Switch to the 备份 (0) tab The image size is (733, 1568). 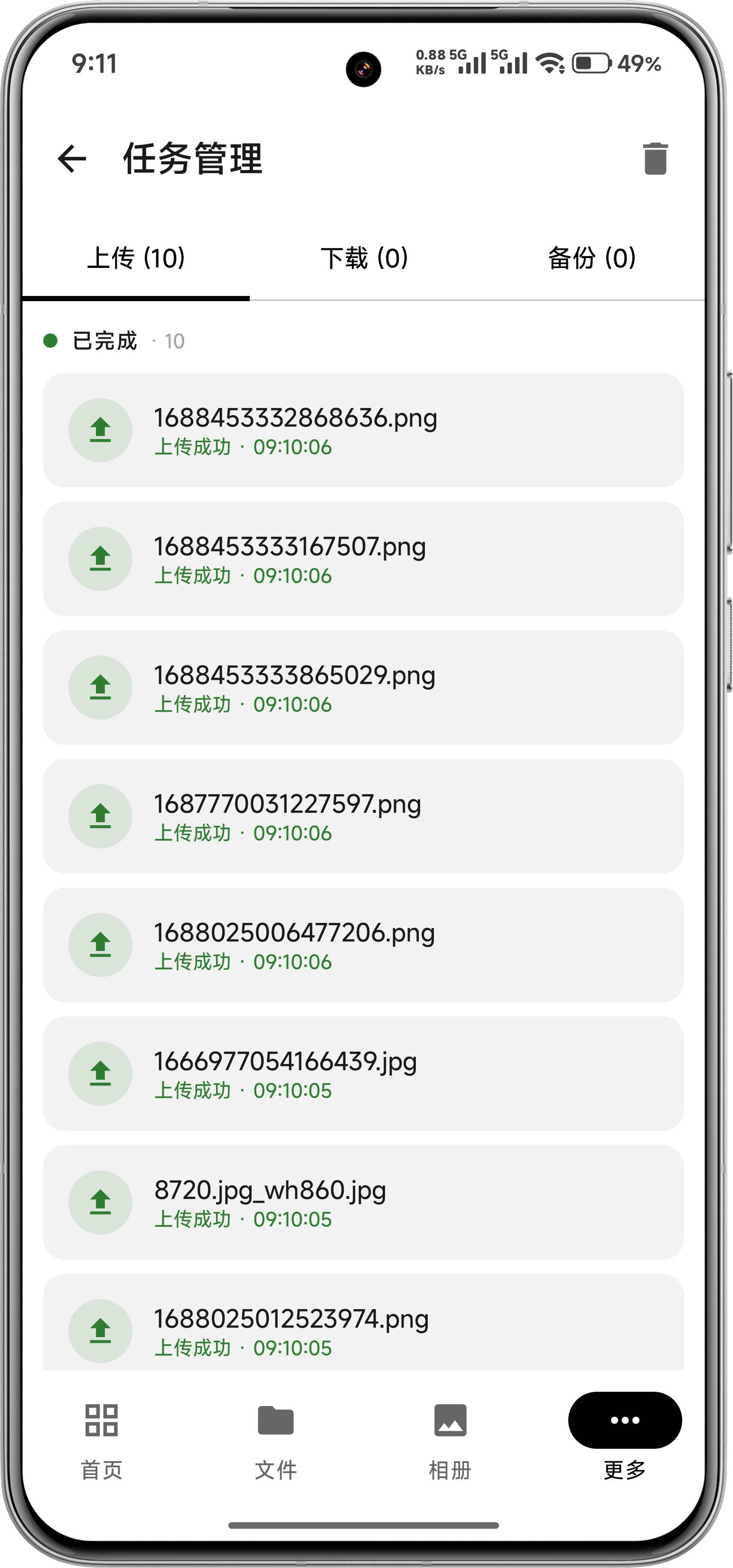click(591, 258)
